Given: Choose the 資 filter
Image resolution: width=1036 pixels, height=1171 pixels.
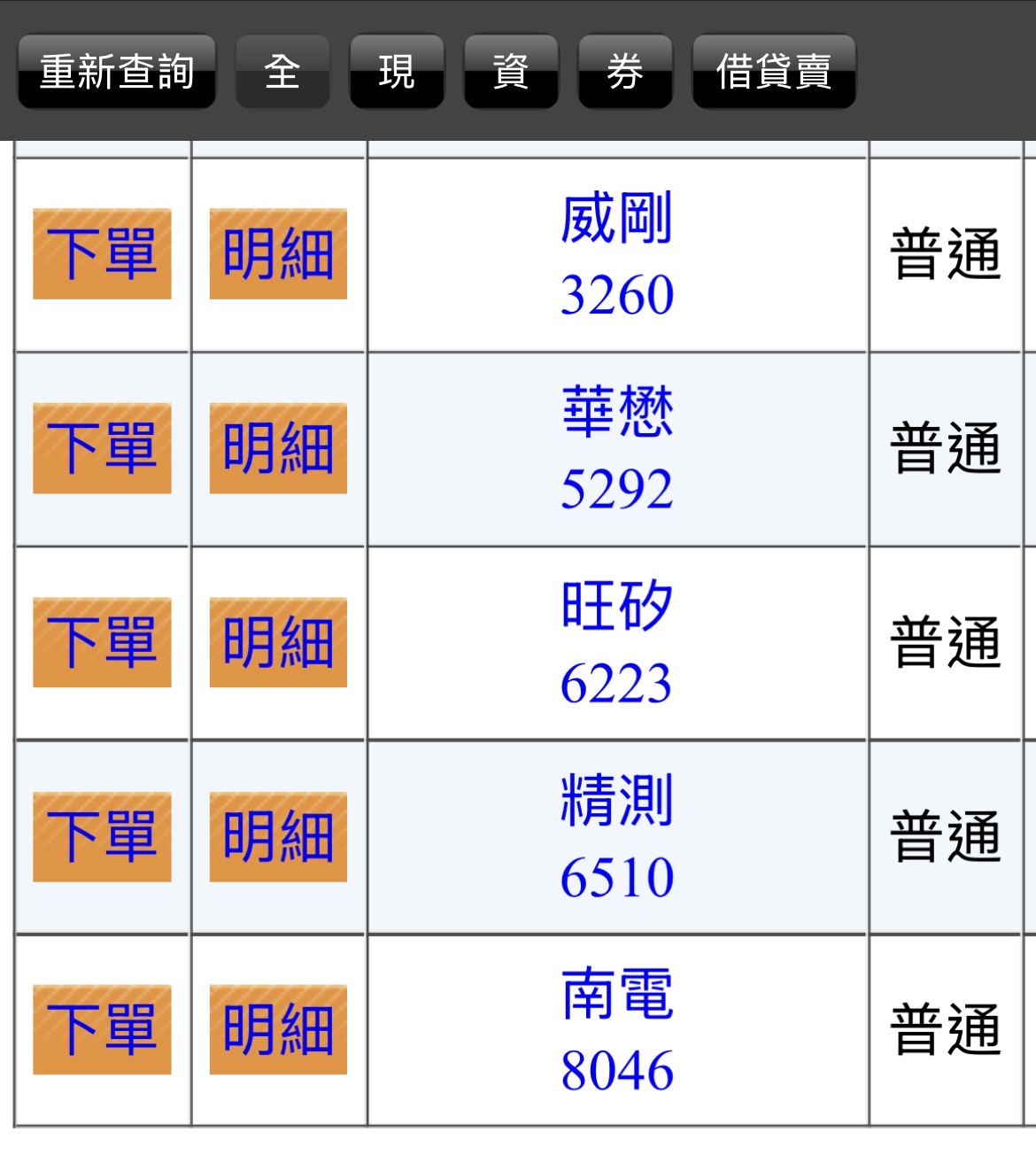Looking at the screenshot, I should 510,72.
